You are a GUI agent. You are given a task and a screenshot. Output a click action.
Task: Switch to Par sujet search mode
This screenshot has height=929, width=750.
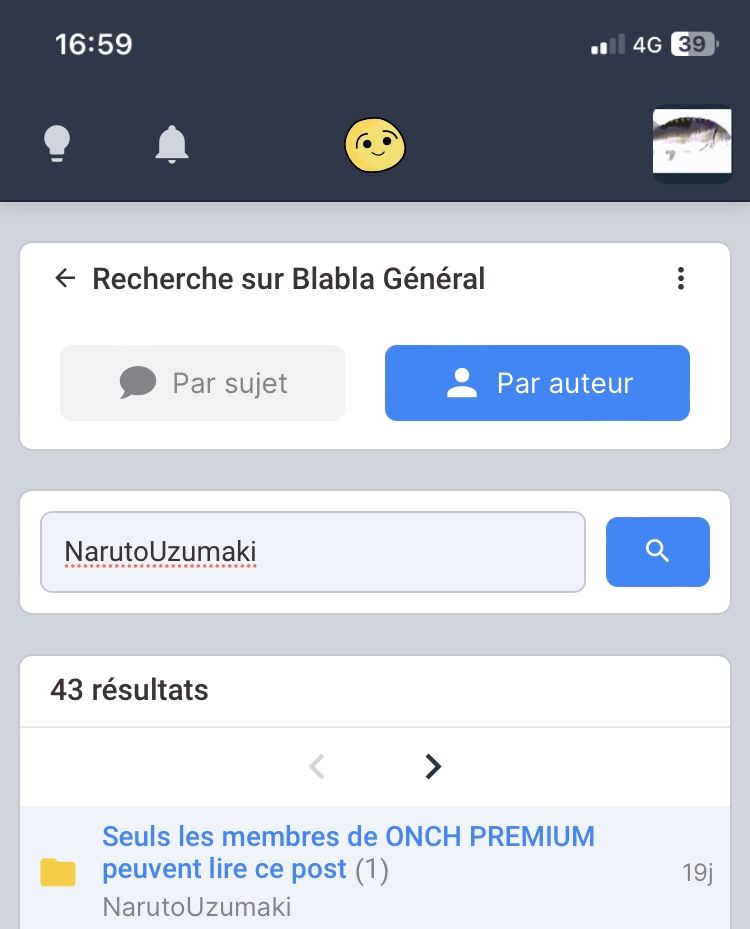point(203,383)
